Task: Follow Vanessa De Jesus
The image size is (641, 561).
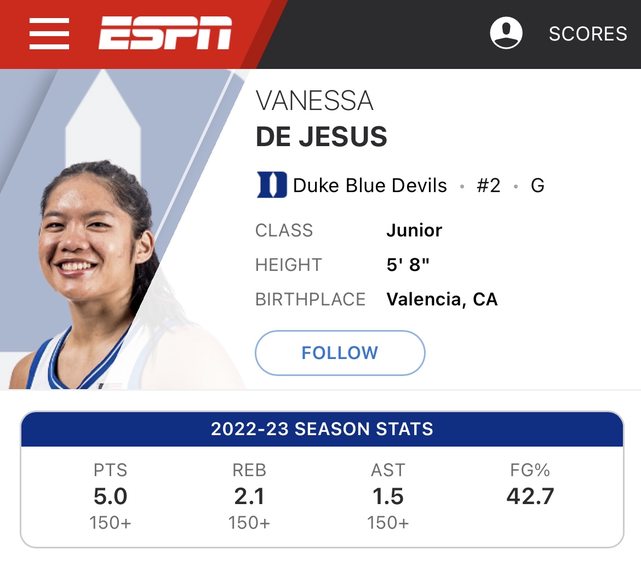Action: click(340, 353)
